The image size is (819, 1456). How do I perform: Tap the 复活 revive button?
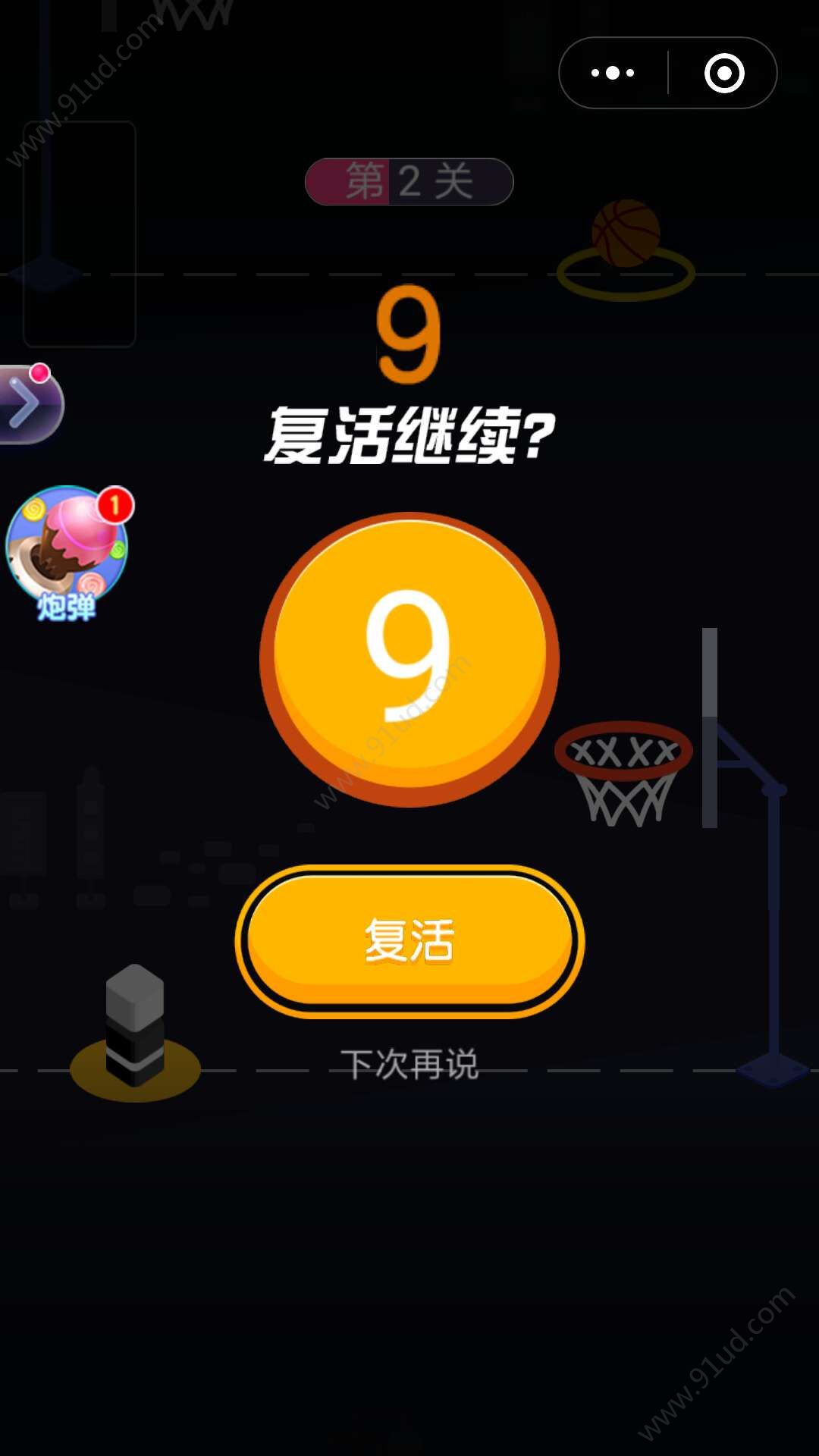(x=409, y=941)
